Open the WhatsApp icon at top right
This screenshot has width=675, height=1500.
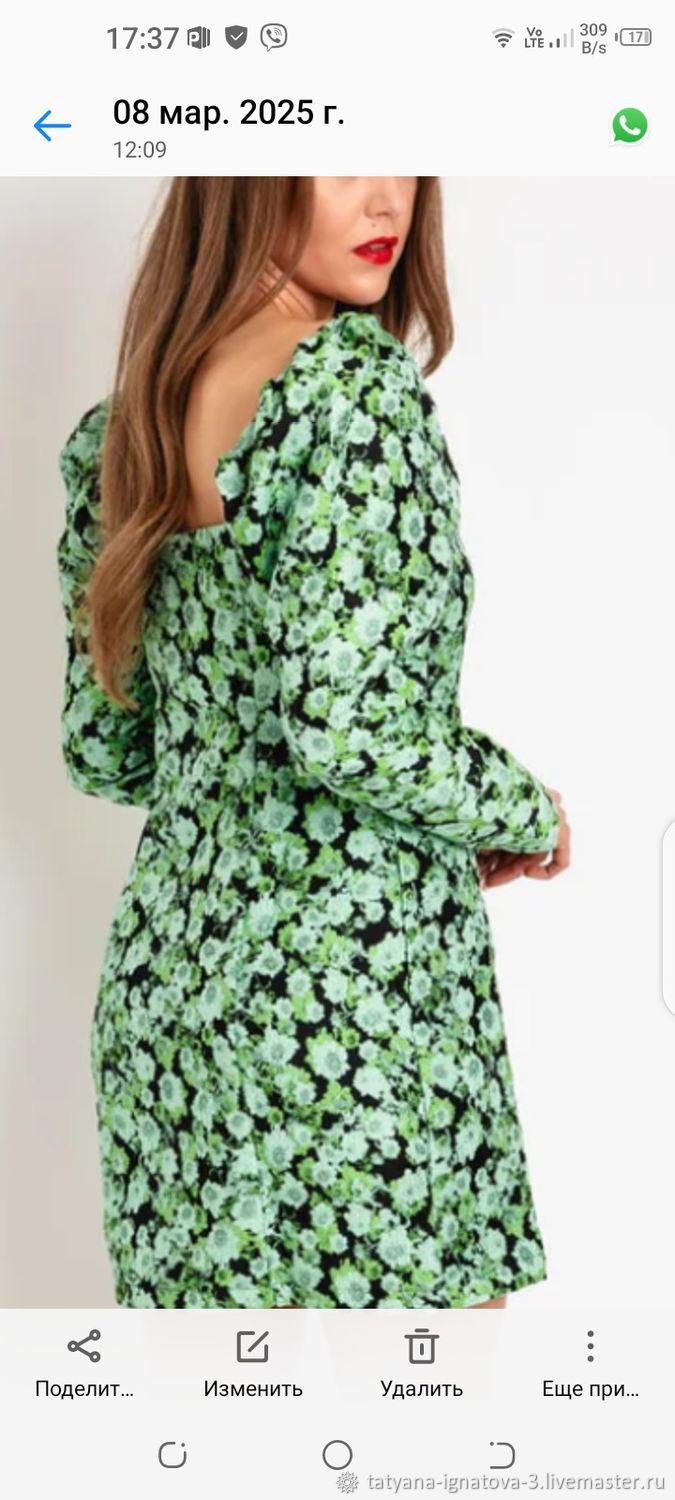(x=630, y=126)
